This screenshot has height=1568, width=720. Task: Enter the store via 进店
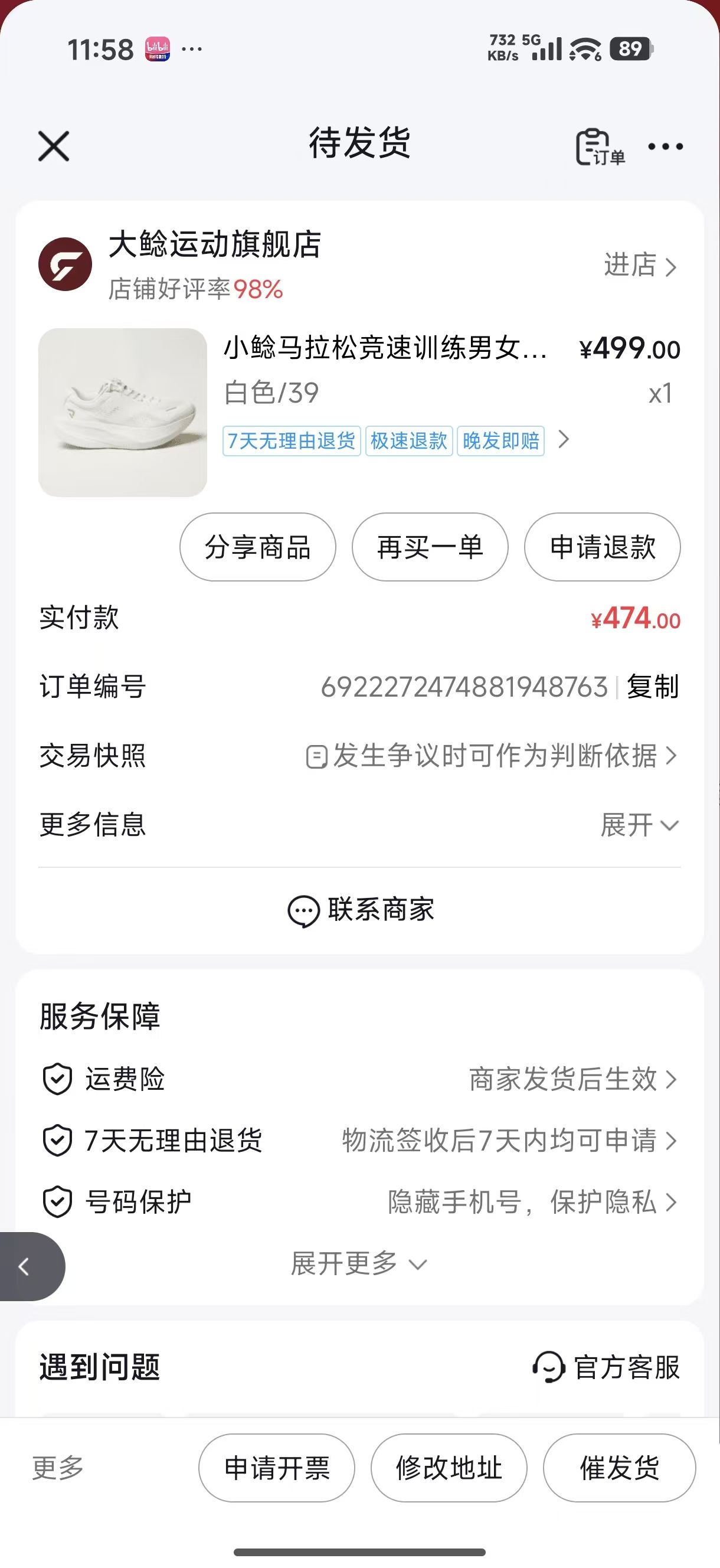[640, 266]
